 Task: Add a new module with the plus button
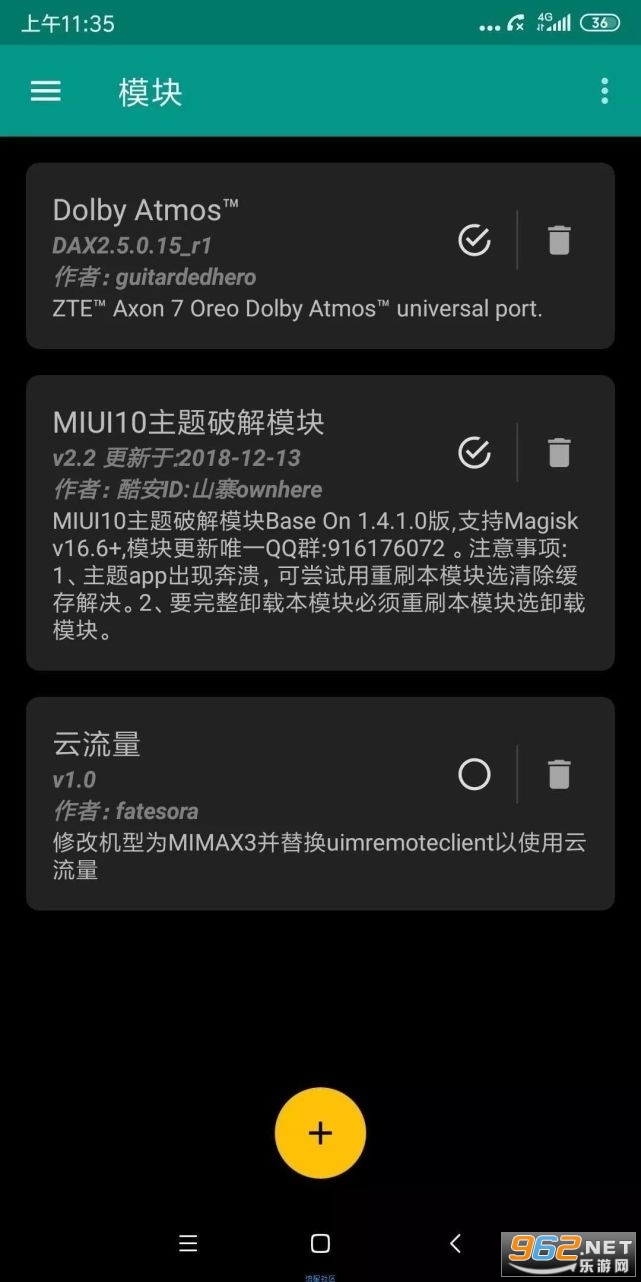coord(320,1133)
